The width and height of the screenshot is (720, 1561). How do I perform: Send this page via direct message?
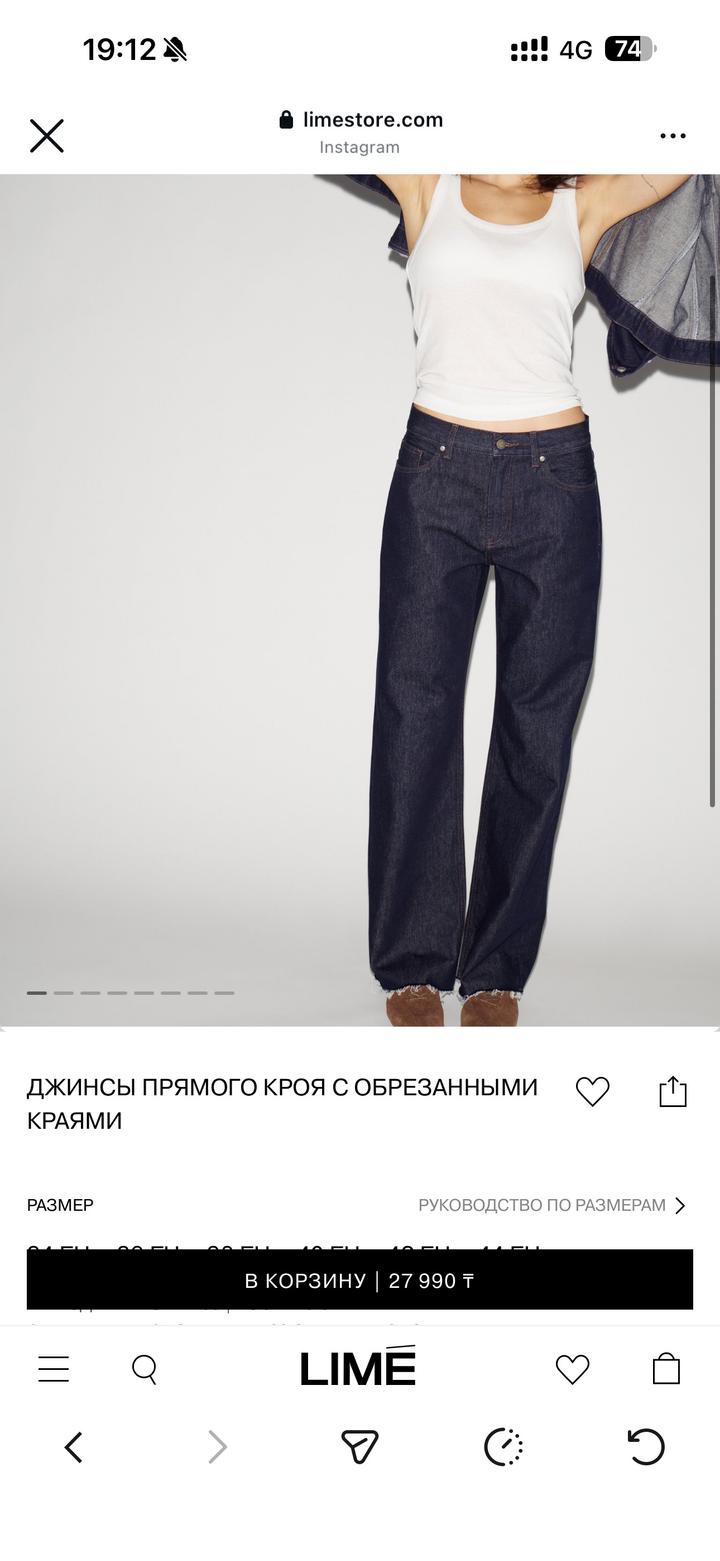point(359,1447)
